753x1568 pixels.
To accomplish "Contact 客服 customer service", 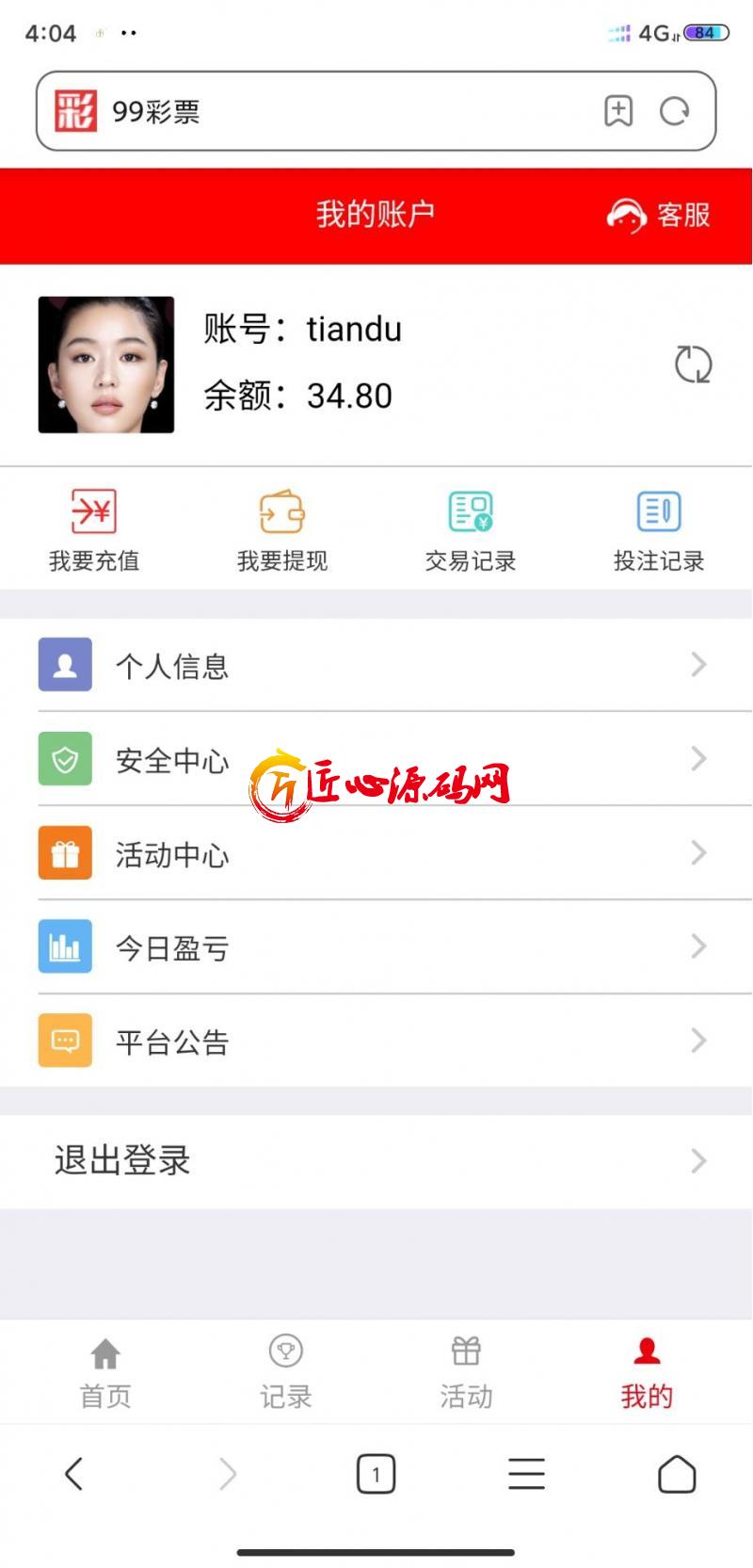I will pyautogui.click(x=659, y=215).
